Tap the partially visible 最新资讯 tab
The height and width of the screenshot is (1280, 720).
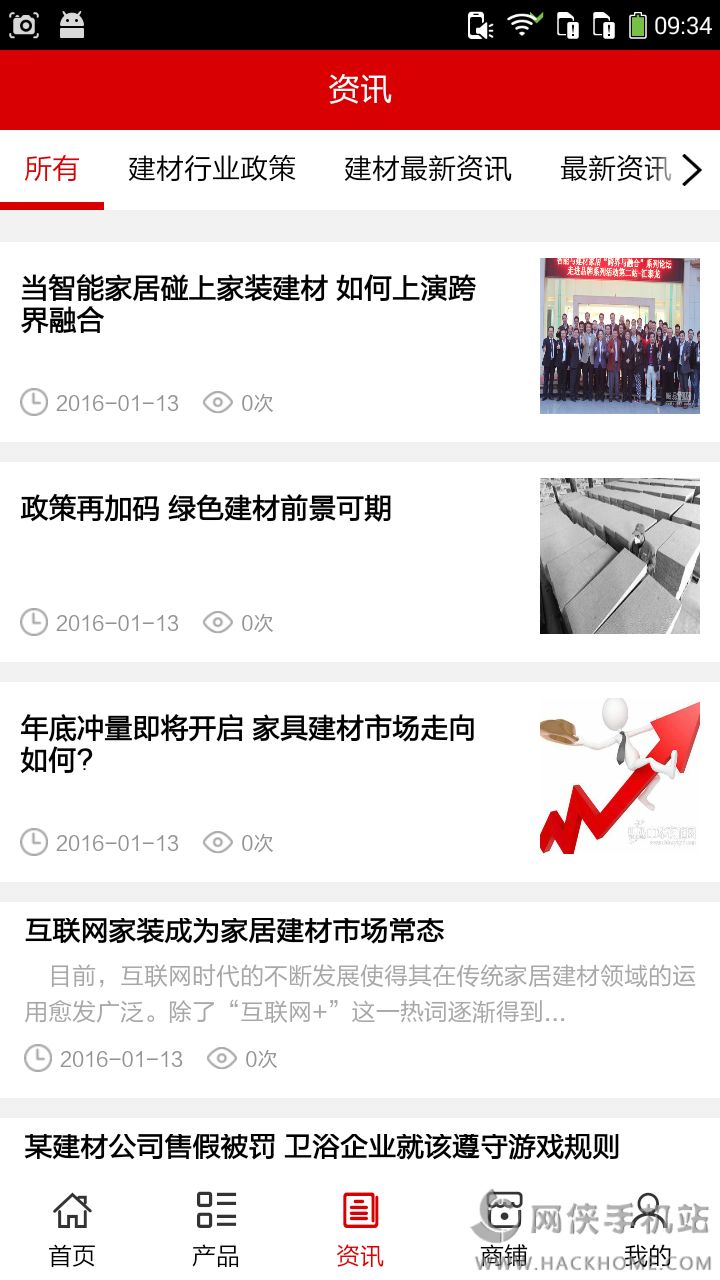pos(614,169)
